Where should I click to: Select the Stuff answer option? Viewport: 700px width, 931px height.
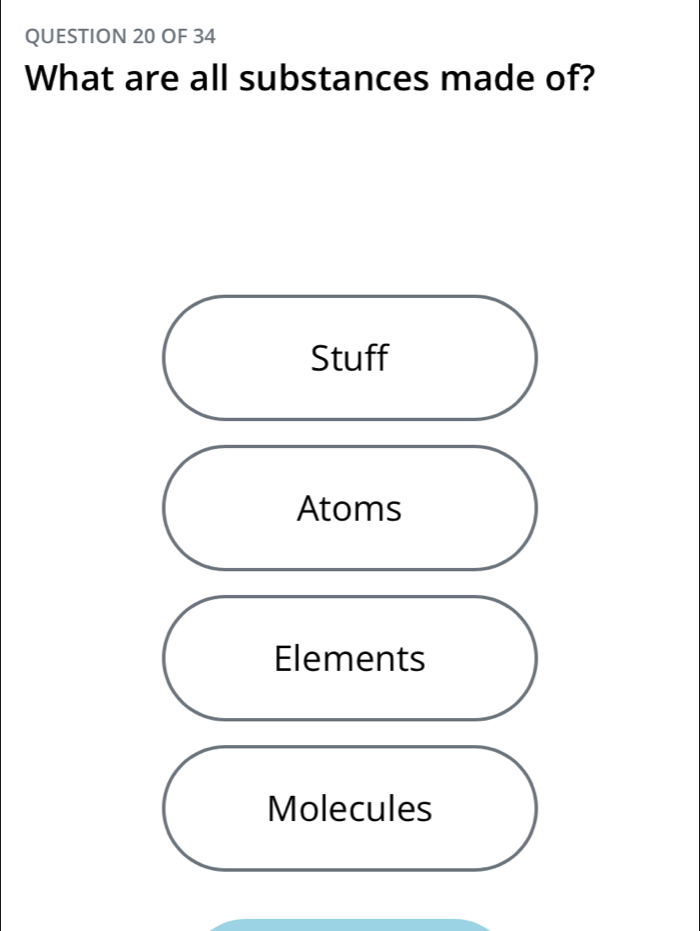coord(350,358)
